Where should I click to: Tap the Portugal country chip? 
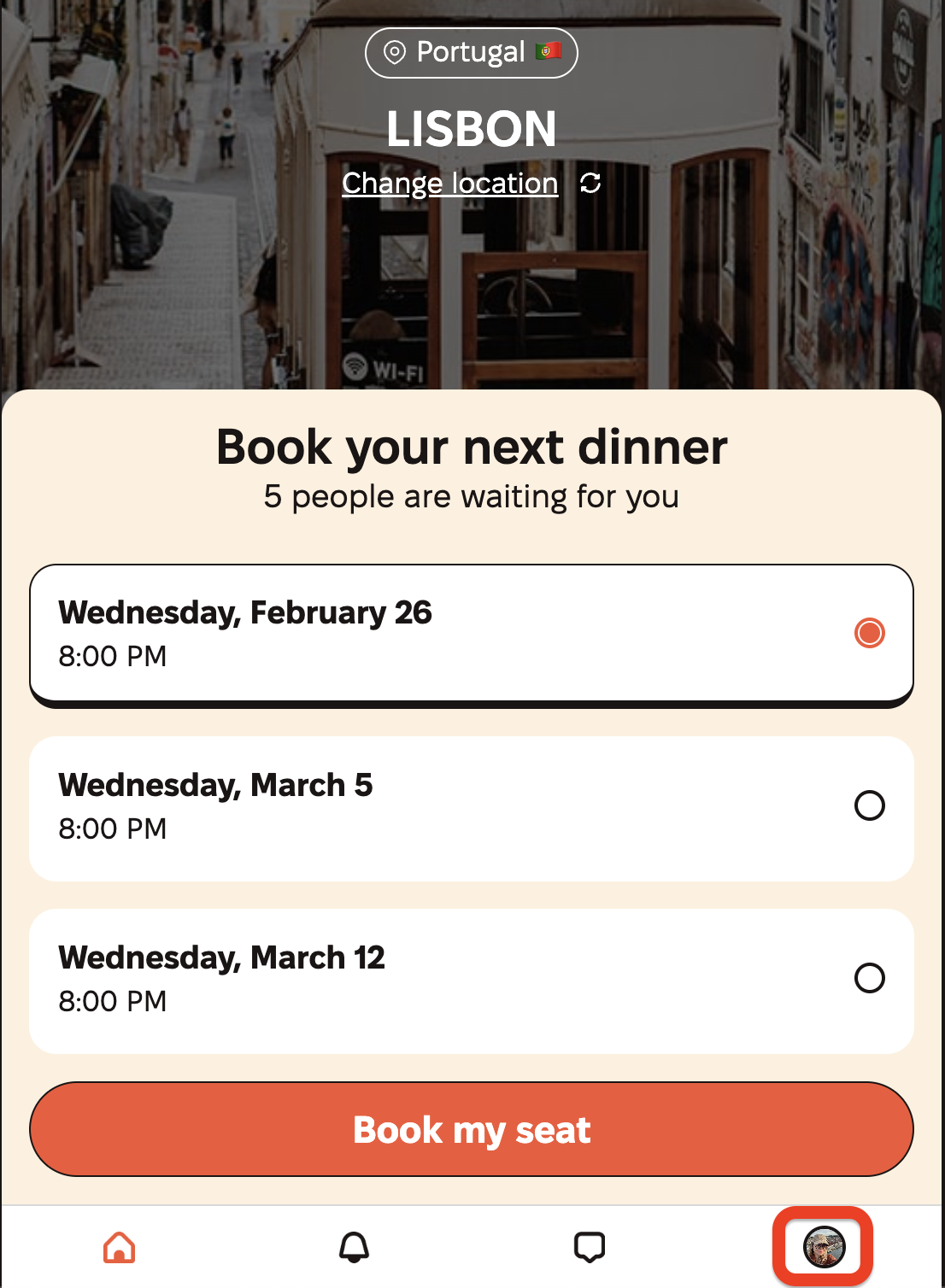(471, 53)
